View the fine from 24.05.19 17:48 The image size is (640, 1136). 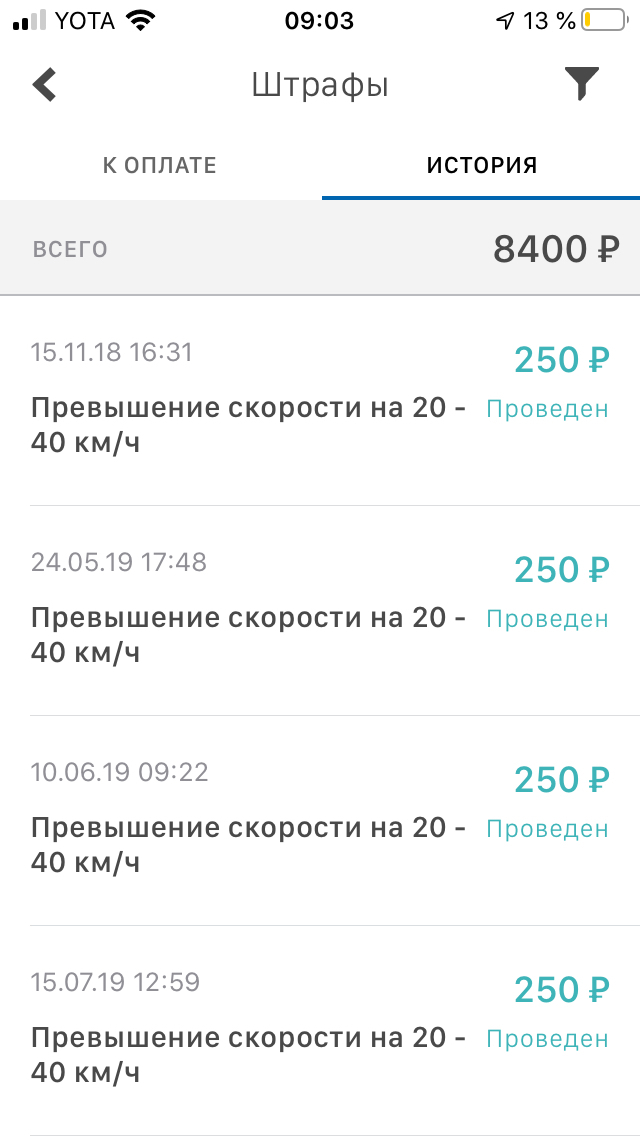point(320,610)
